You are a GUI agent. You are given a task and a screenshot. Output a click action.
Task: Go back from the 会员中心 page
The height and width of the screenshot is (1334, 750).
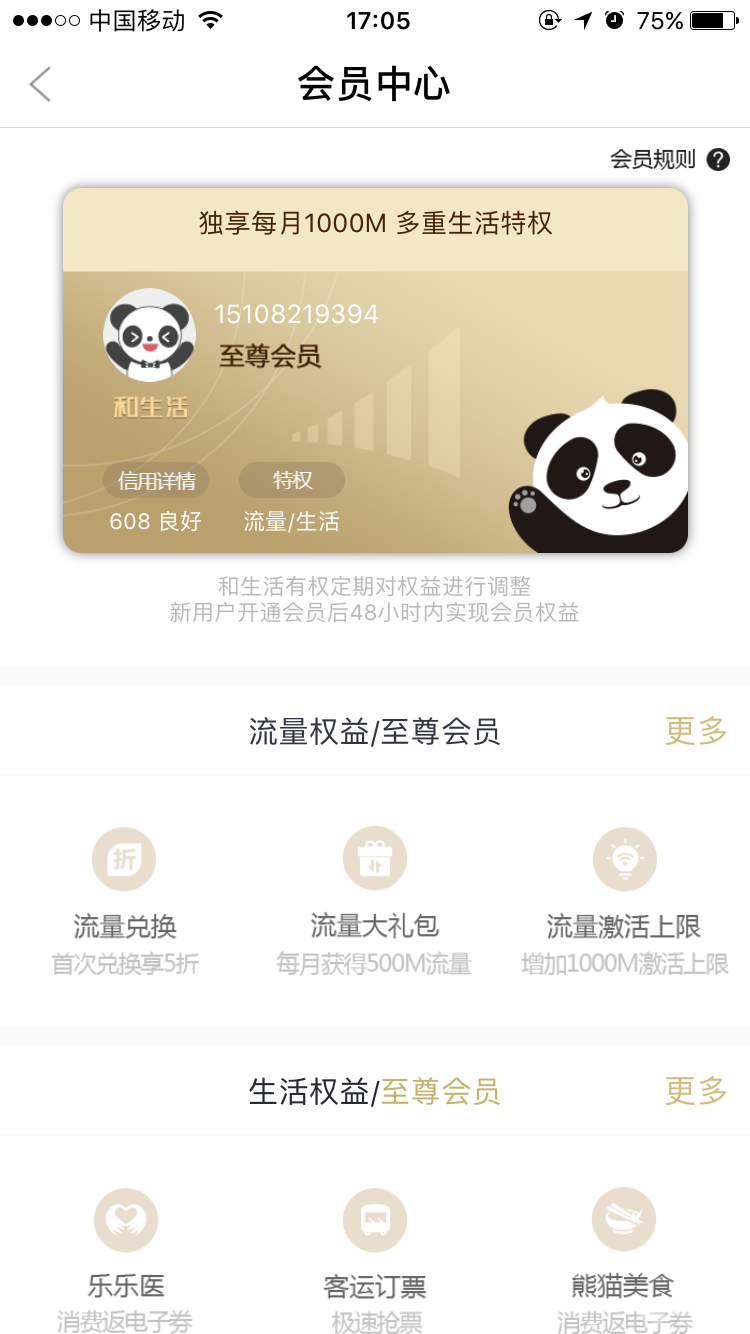[x=40, y=85]
